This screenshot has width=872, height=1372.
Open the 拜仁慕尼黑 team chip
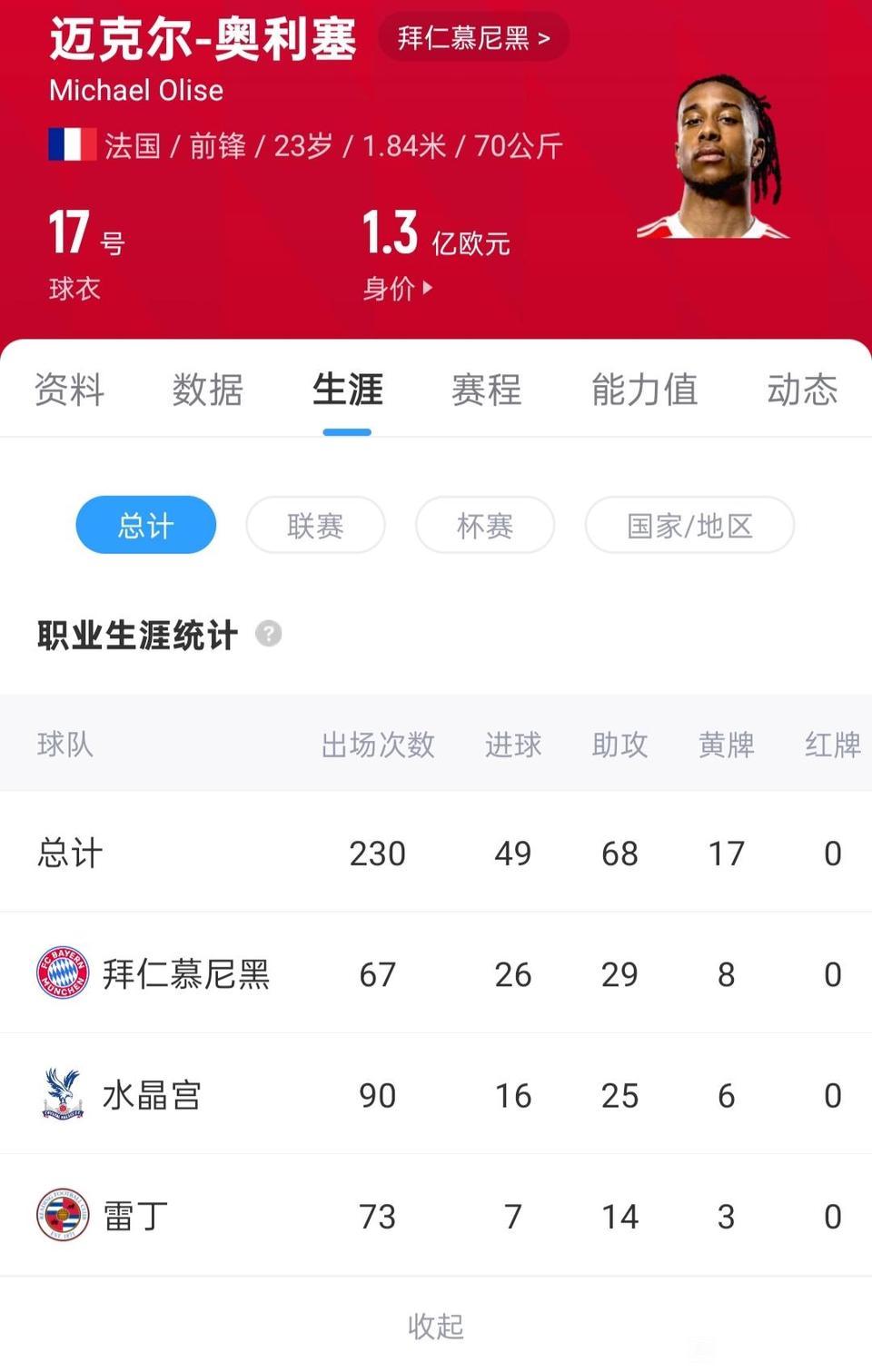pos(473,38)
